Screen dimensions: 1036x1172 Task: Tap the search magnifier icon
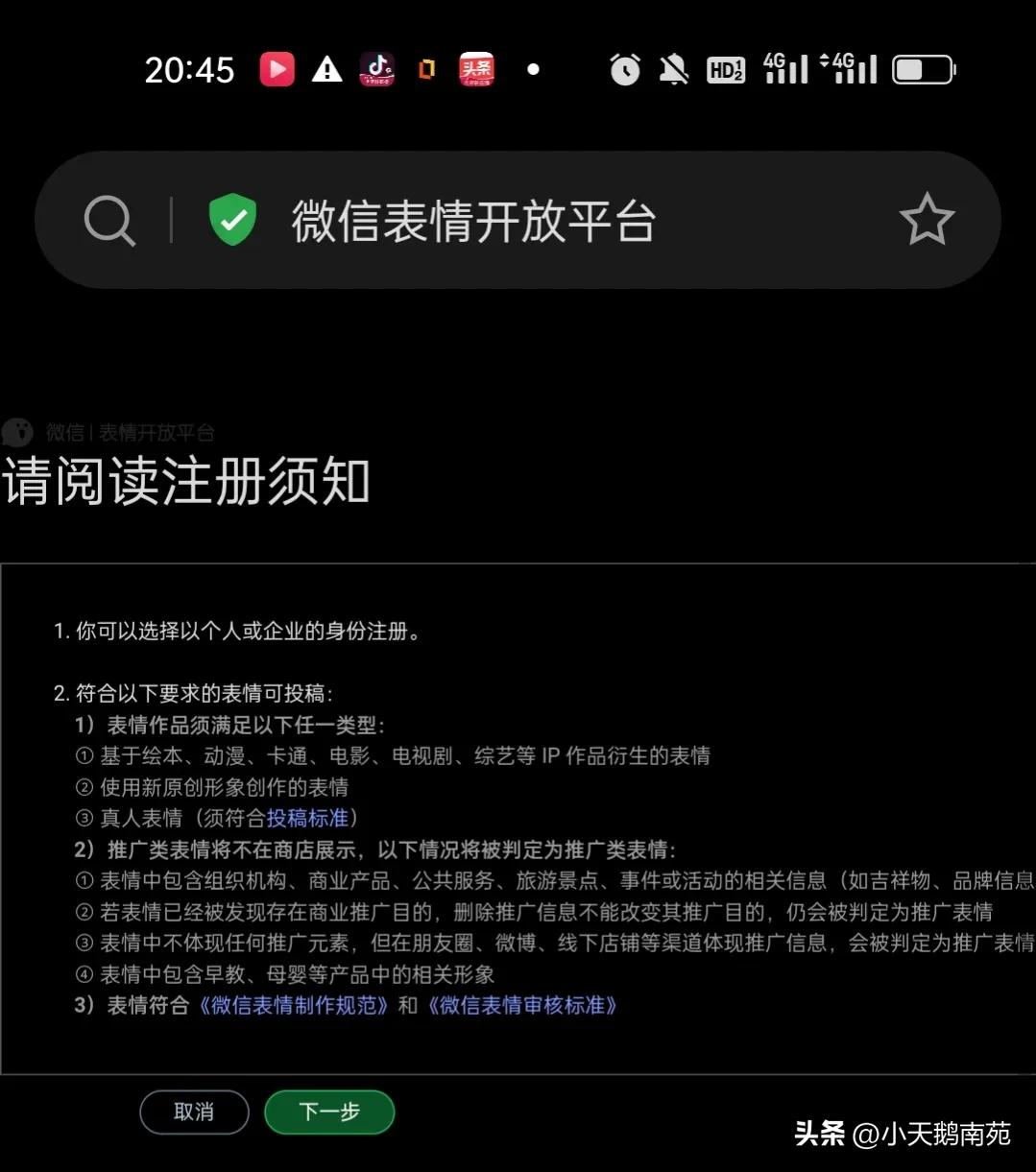click(x=109, y=221)
